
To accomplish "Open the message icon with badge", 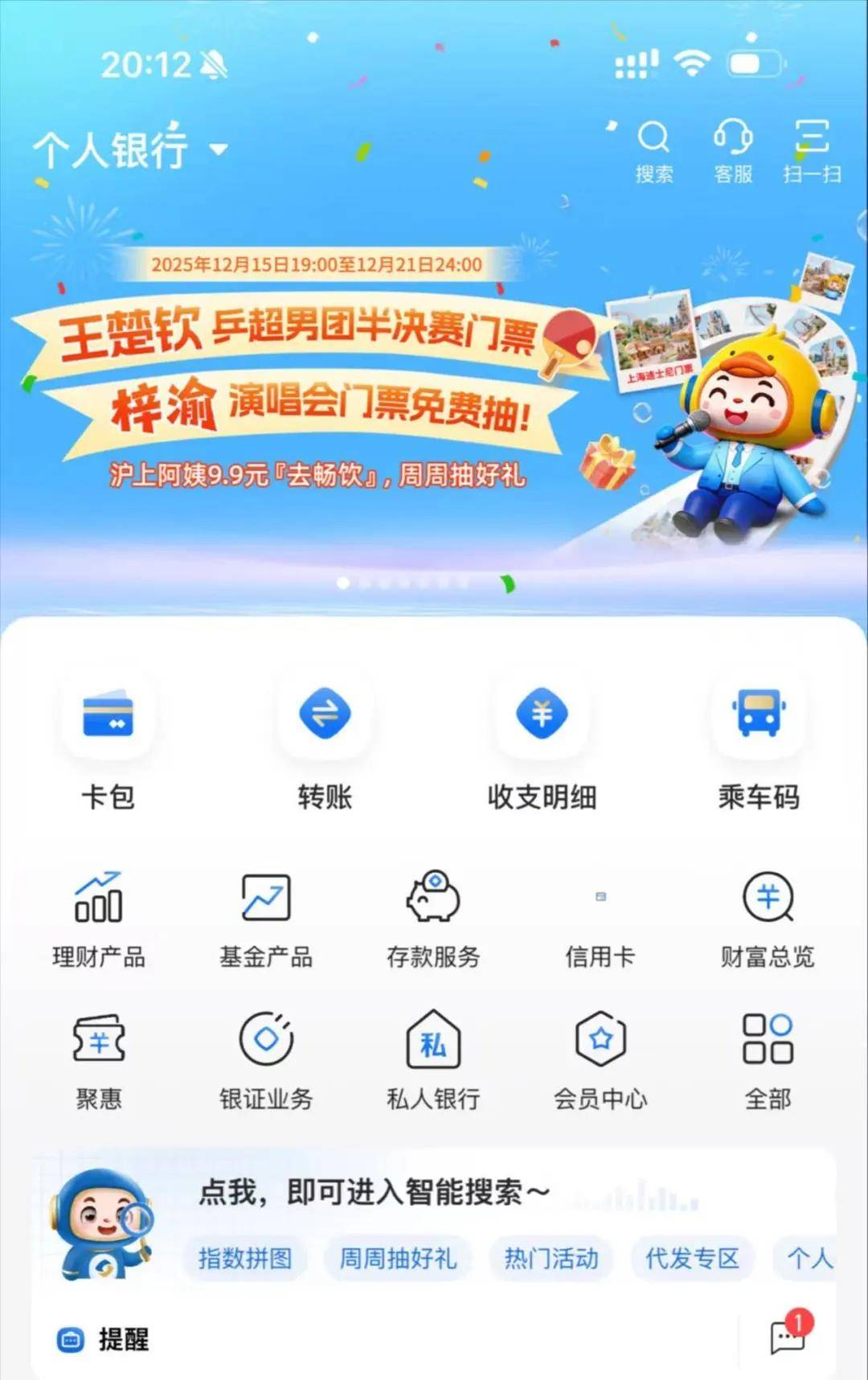I will click(788, 1337).
